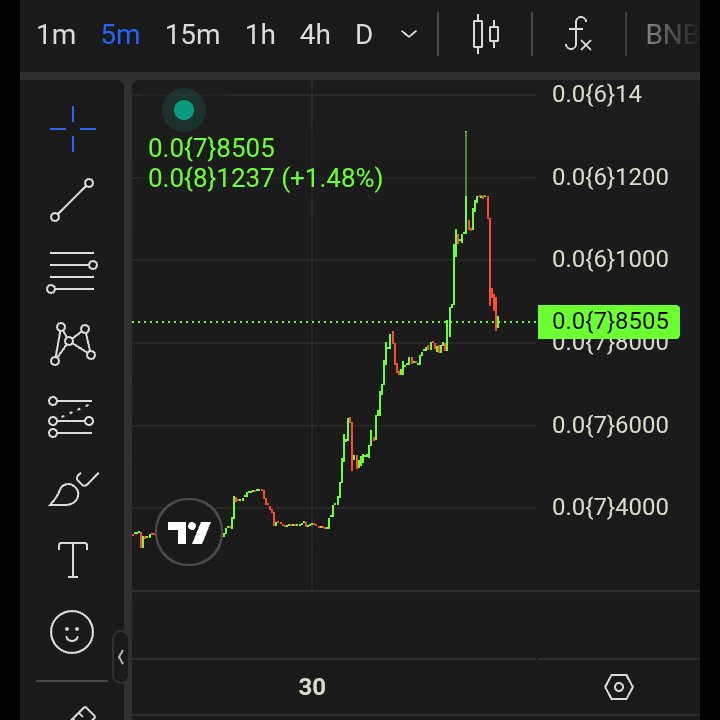Select the 4h timeframe
Viewport: 720px width, 720px height.
coord(315,35)
